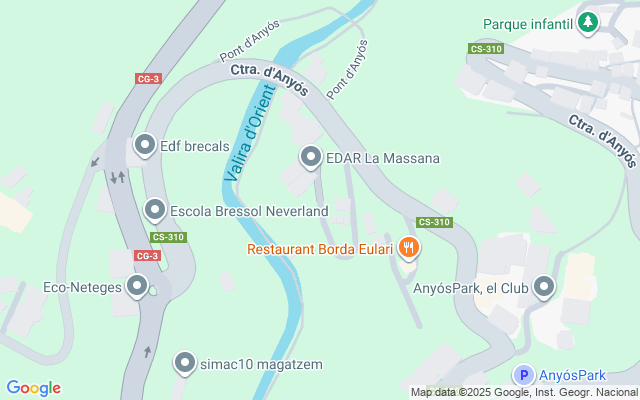Open EDAR La Massana place marker
640x400 pixels.
tap(310, 157)
